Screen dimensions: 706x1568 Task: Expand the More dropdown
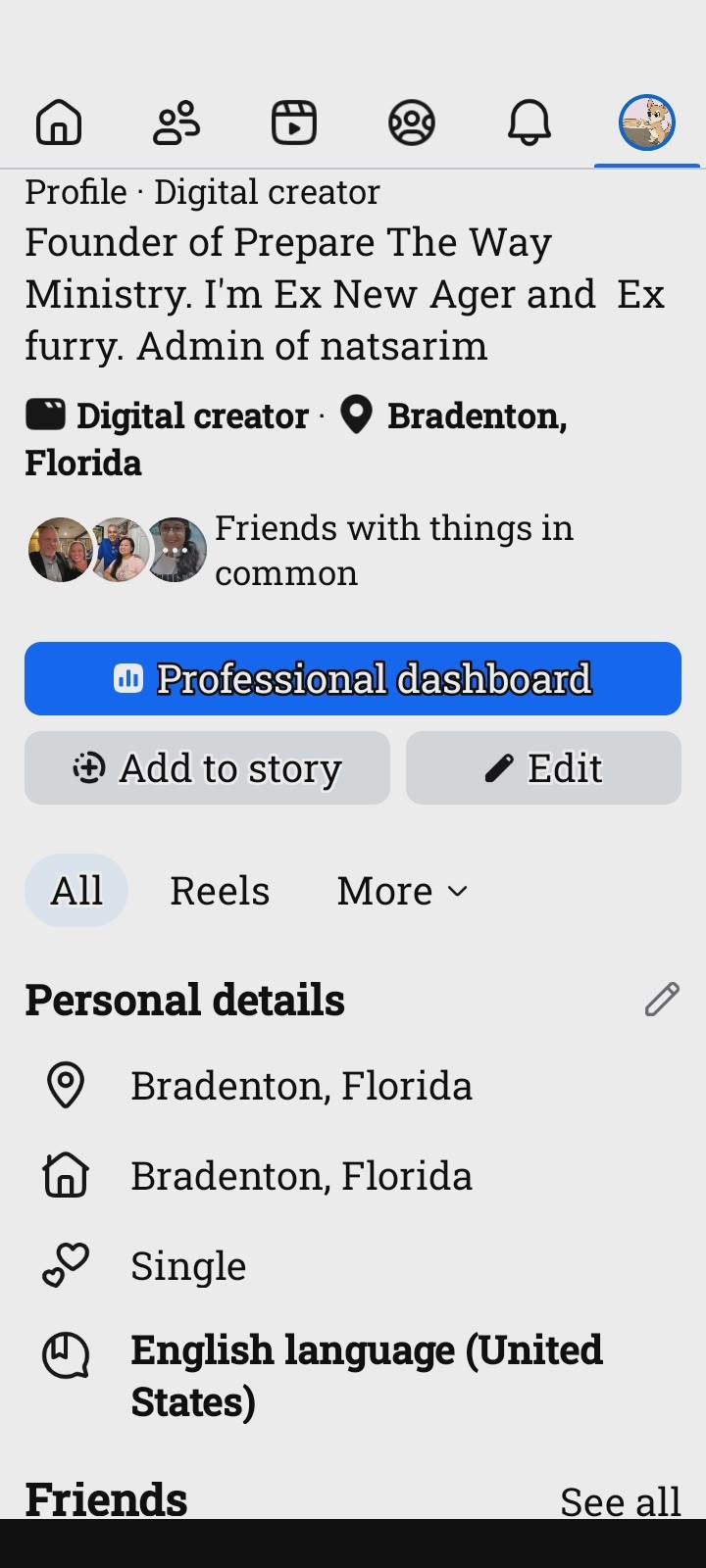[402, 891]
